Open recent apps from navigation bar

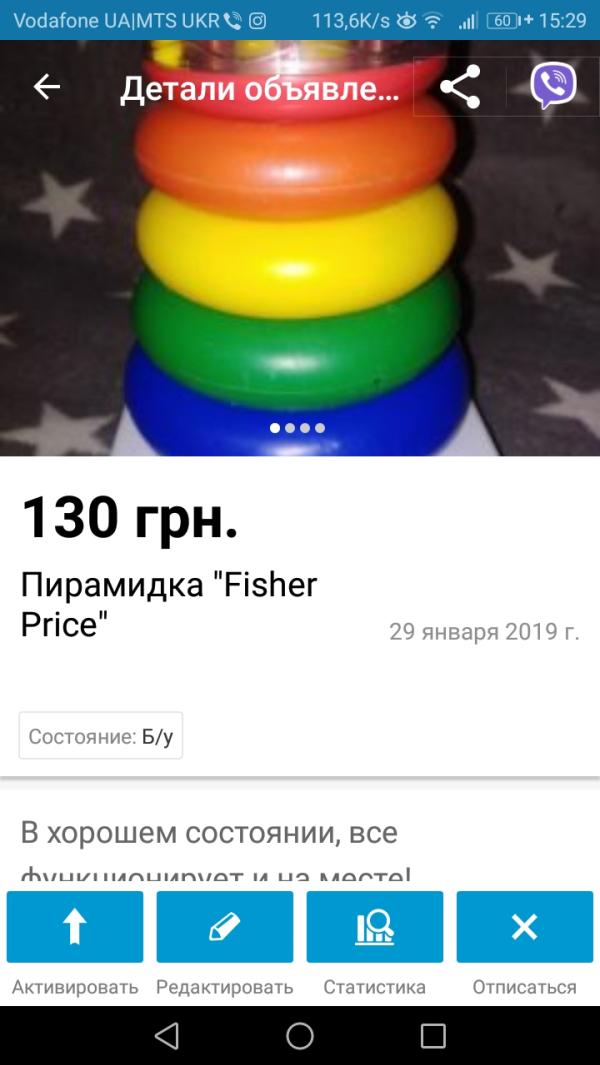point(433,1036)
